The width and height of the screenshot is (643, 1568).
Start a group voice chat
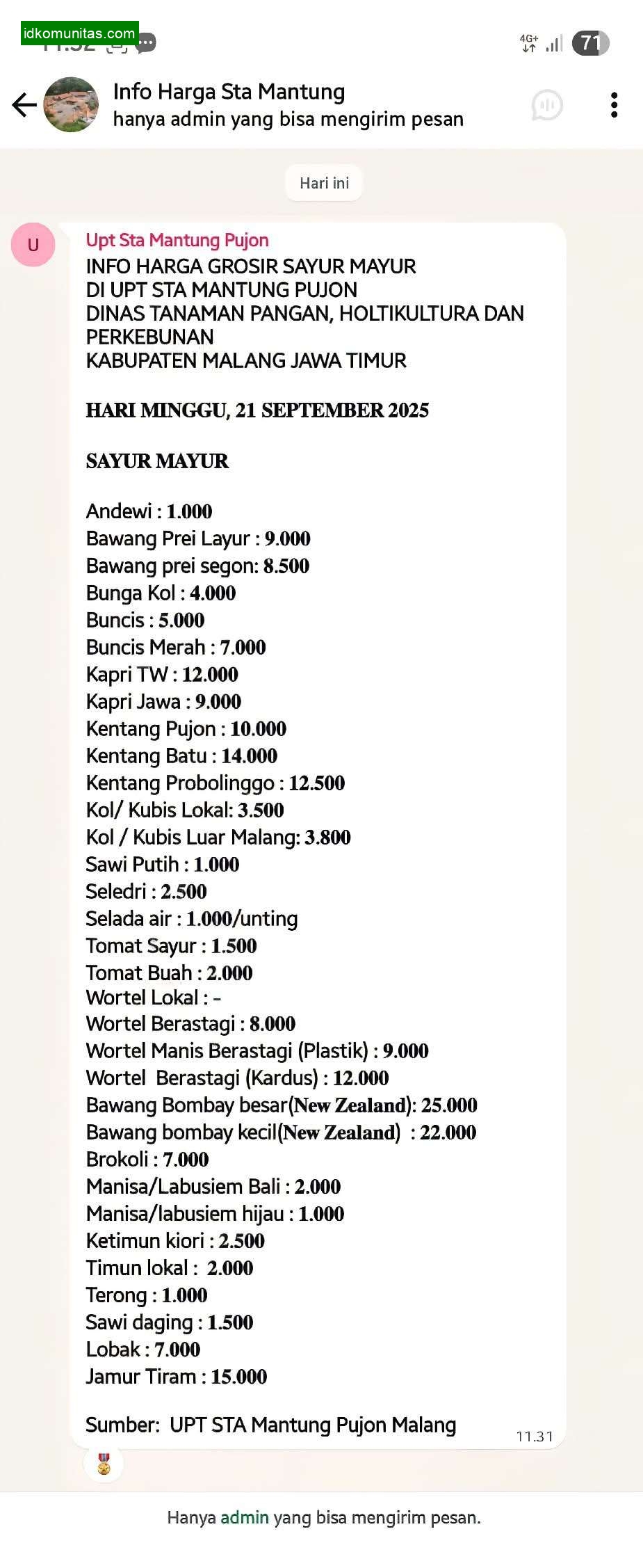tap(547, 105)
